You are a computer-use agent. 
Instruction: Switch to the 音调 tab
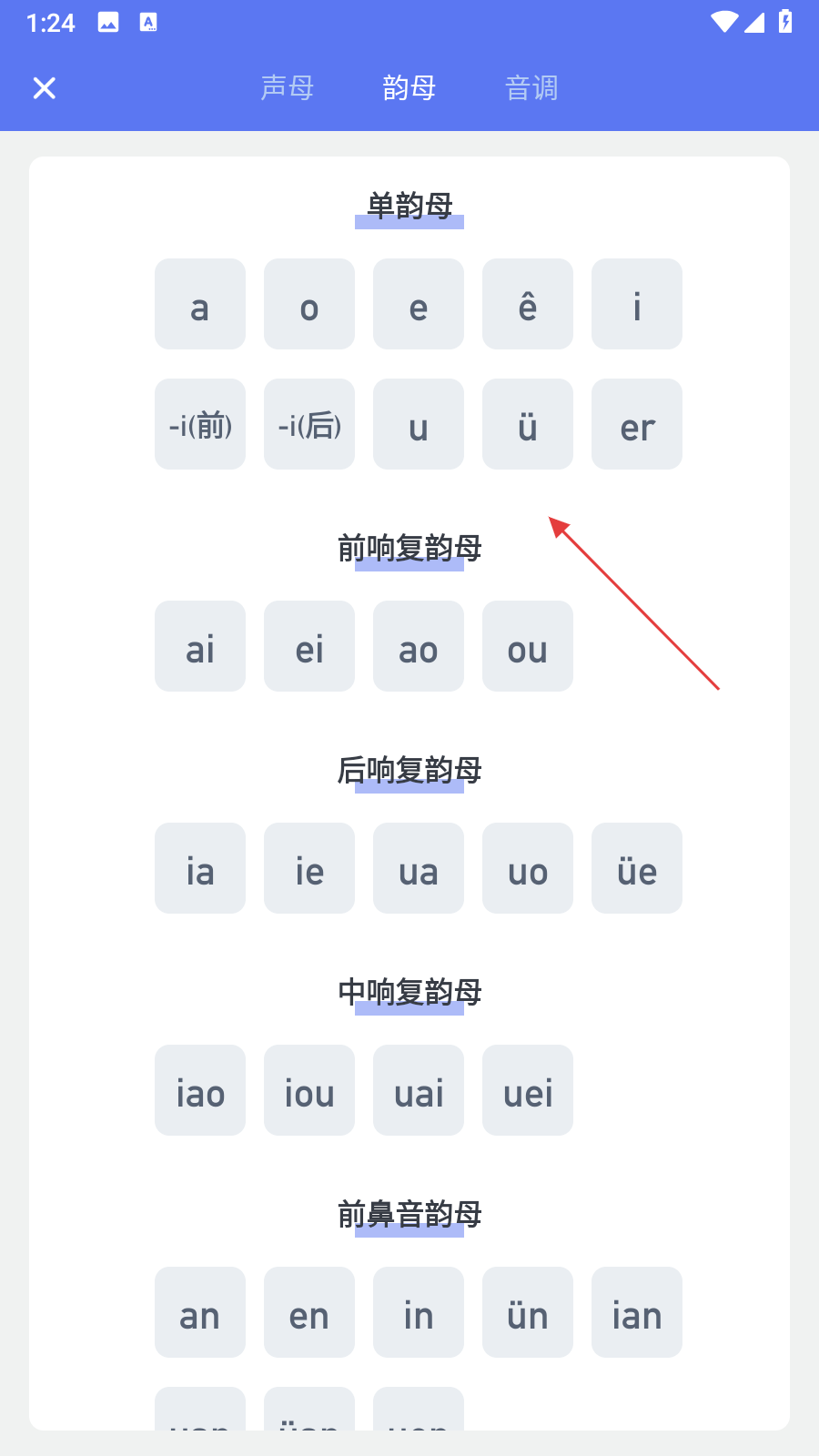[x=531, y=88]
